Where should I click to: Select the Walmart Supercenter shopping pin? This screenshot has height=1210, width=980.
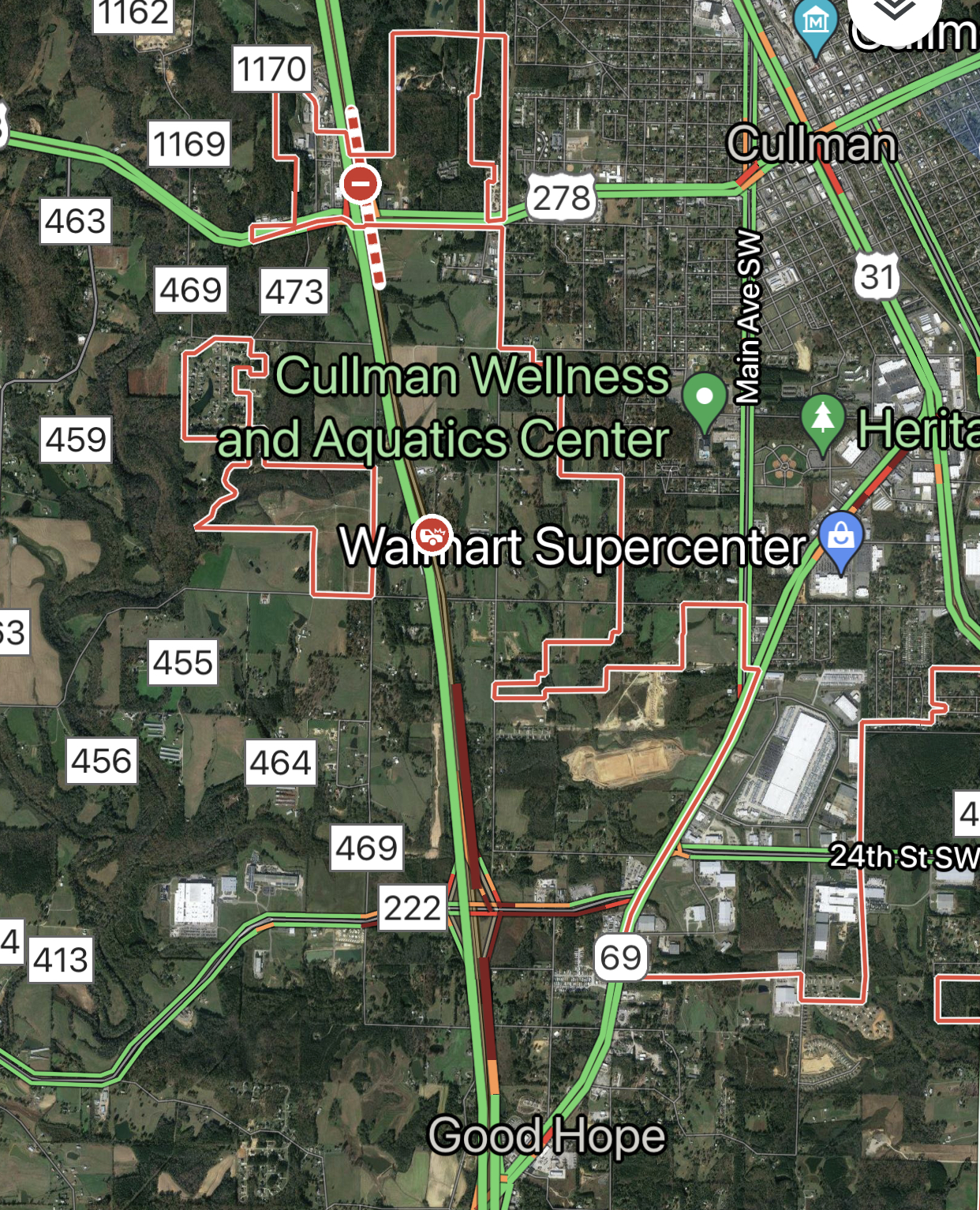pyautogui.click(x=841, y=538)
